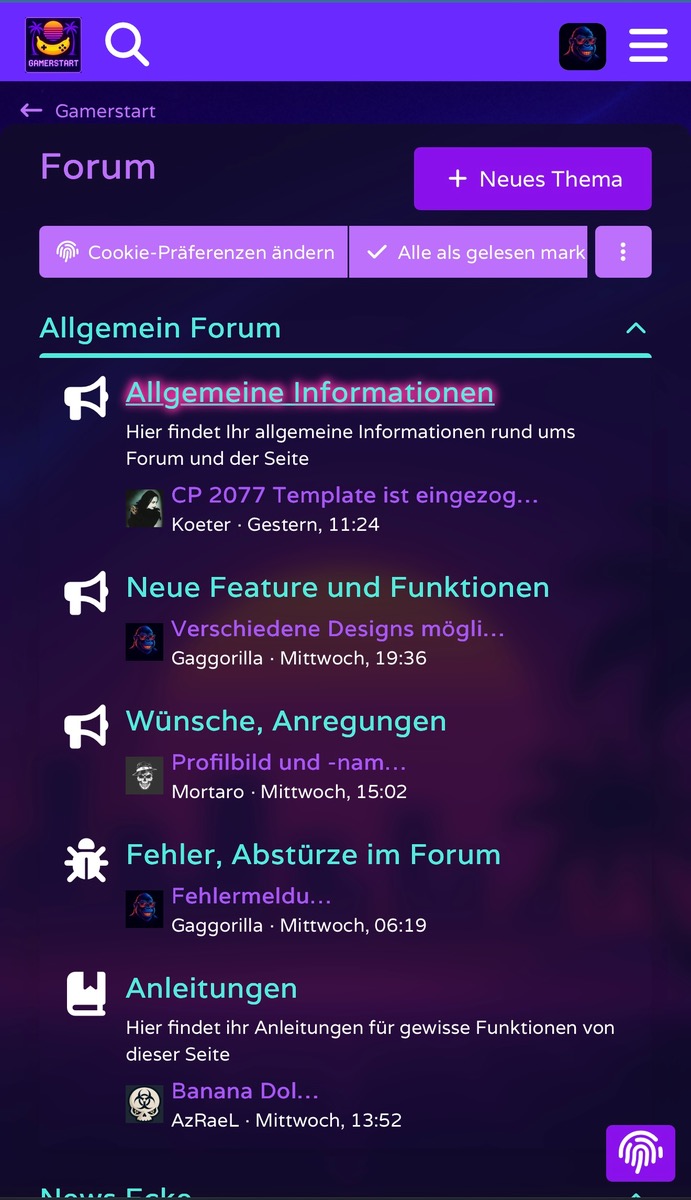The width and height of the screenshot is (691, 1200).
Task: Open Fehler, Abstürze im Forum
Action: [x=313, y=855]
